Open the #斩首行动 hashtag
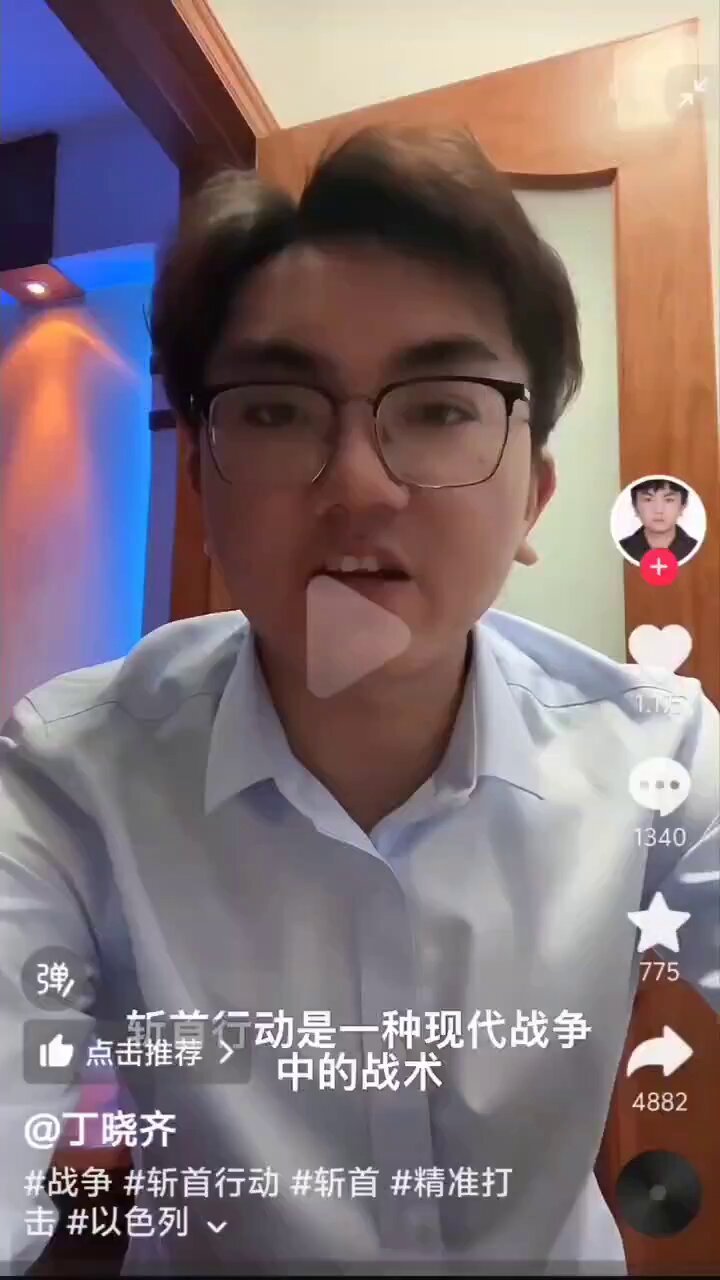The height and width of the screenshot is (1280, 720). (x=202, y=1183)
